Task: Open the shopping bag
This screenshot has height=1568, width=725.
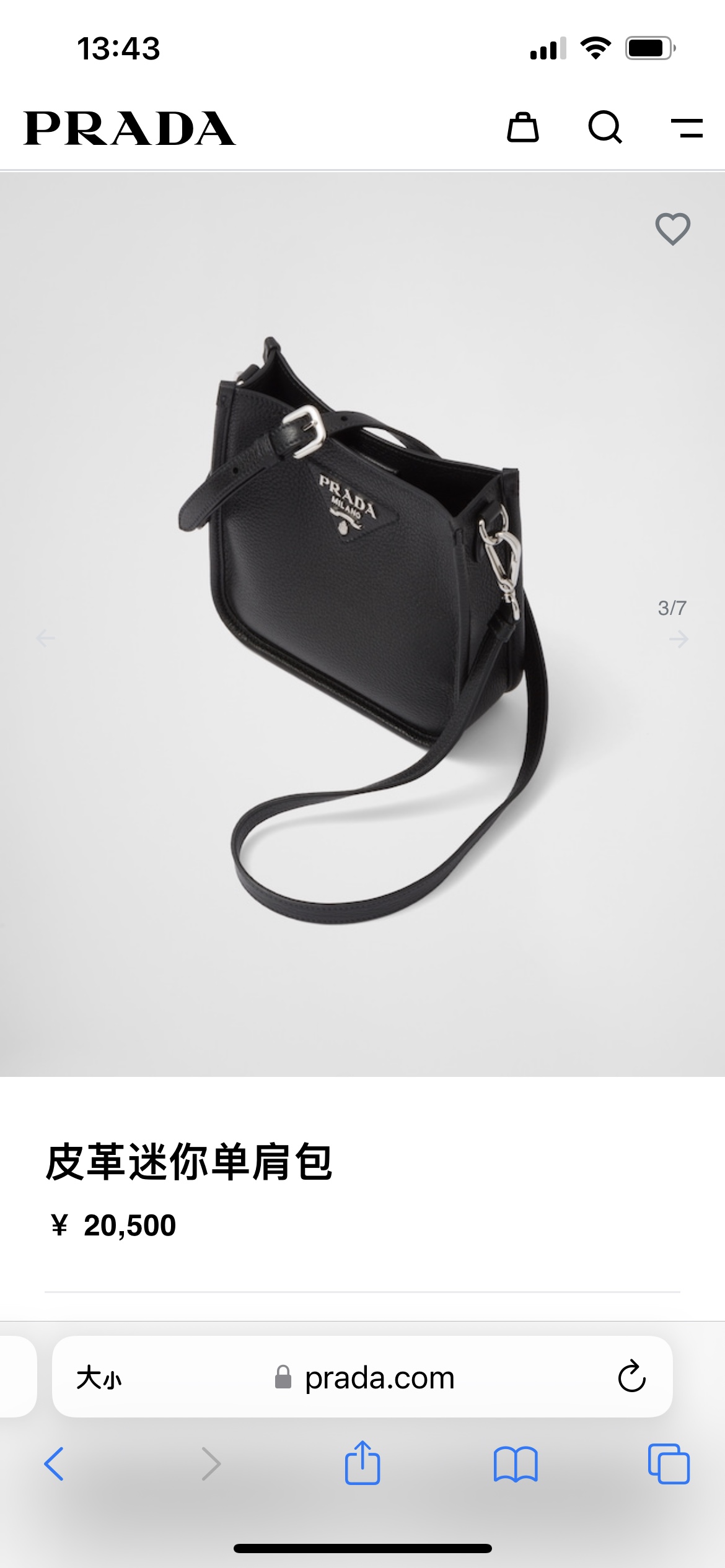Action: click(523, 128)
